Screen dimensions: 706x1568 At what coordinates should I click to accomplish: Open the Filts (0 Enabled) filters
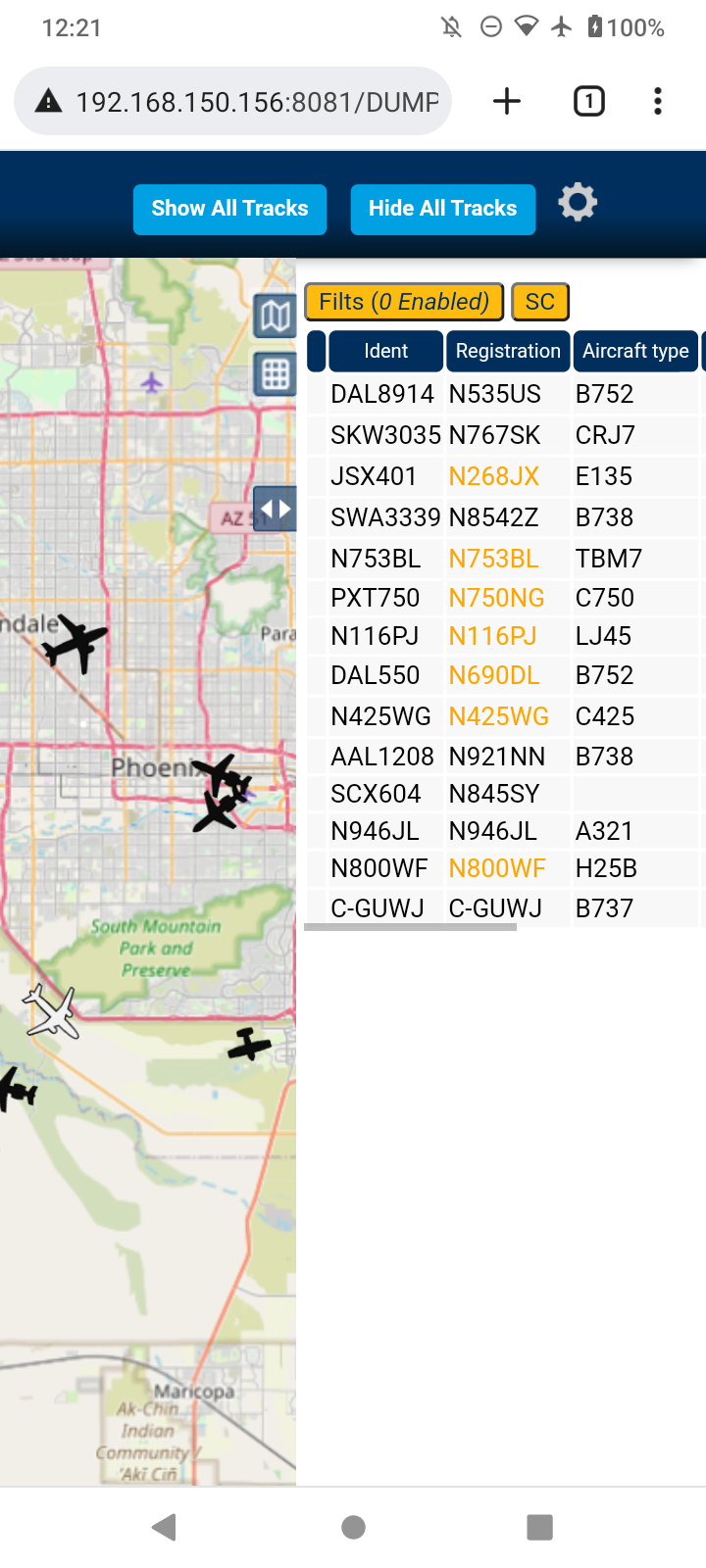[404, 302]
